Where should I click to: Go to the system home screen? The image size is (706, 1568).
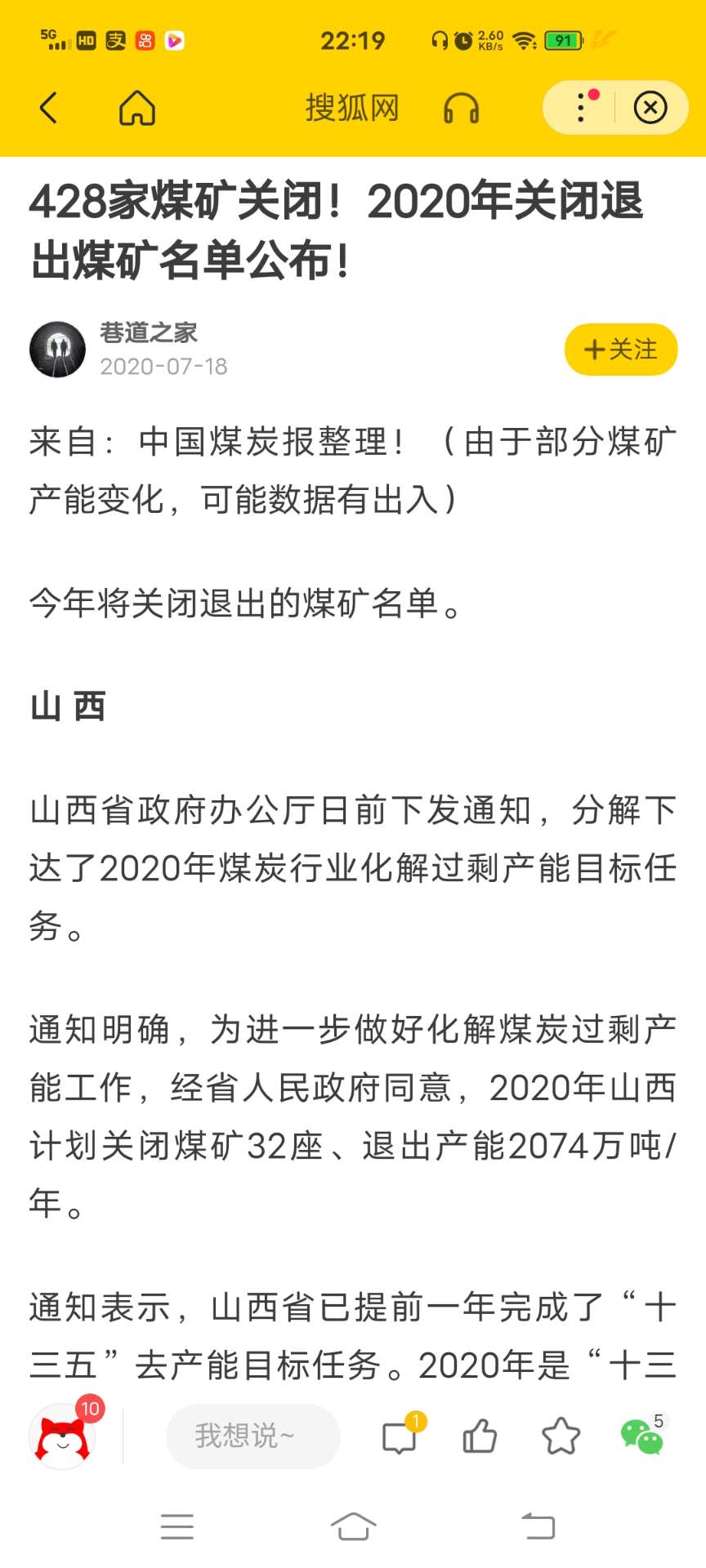point(353,1526)
